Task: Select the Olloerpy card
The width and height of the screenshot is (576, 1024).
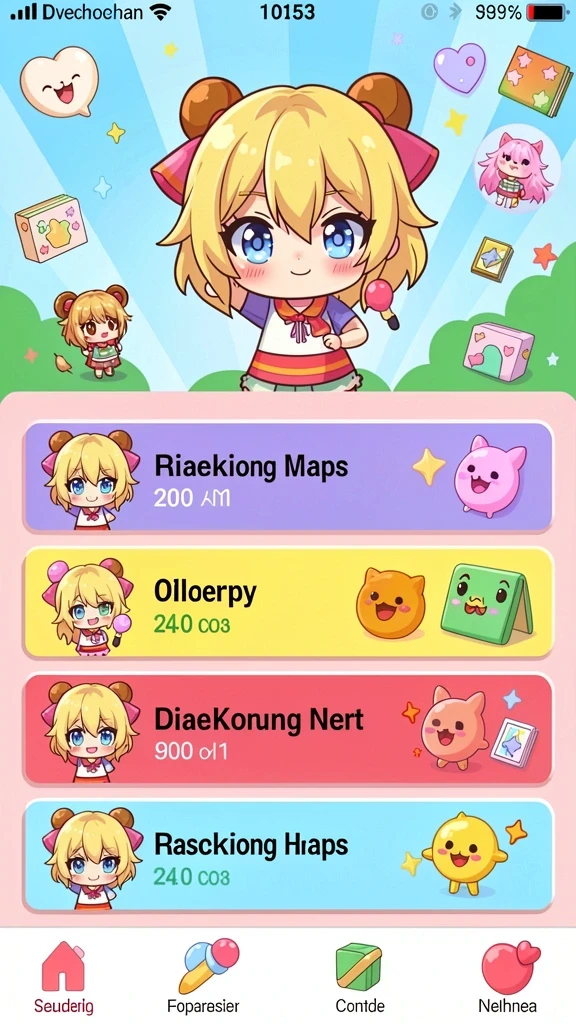Action: 288,601
